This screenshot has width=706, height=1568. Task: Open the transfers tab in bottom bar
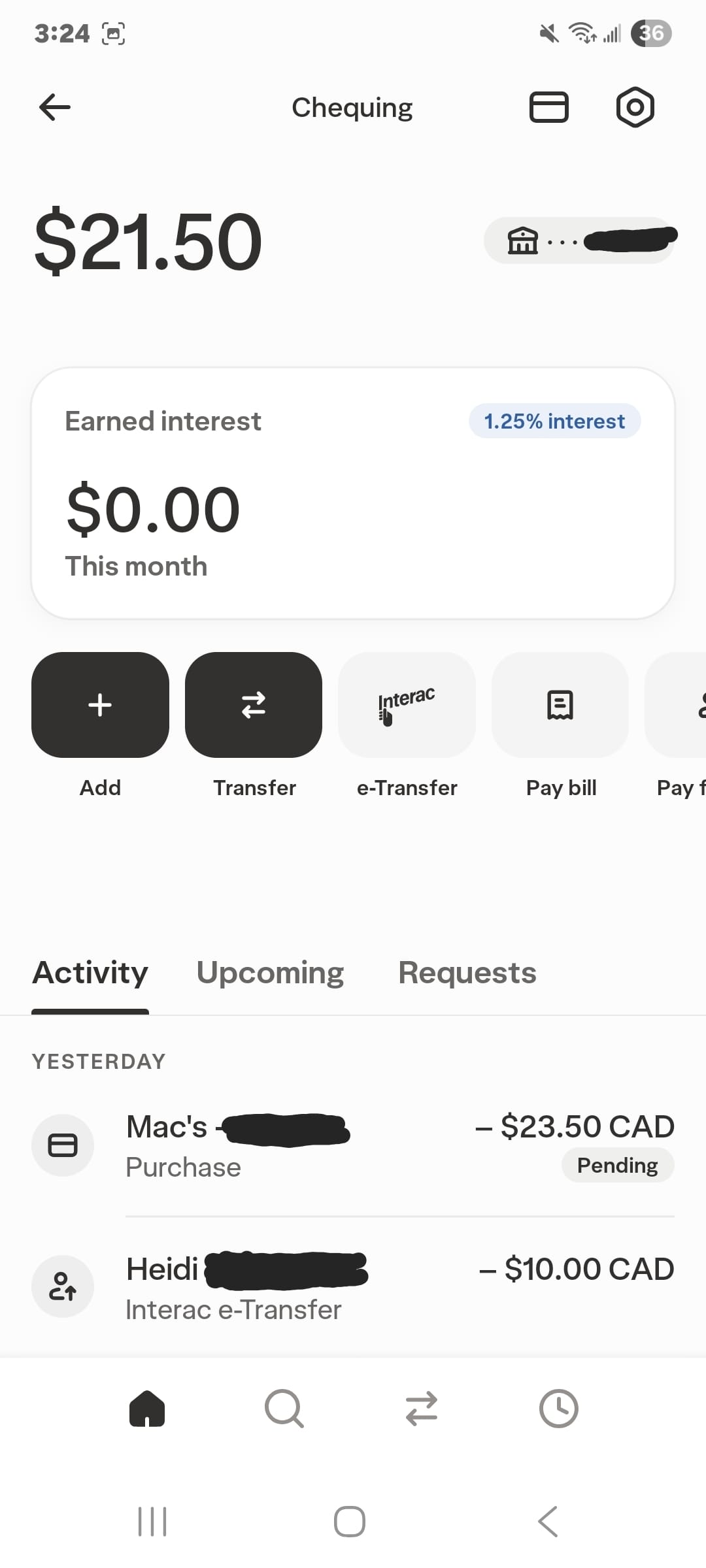422,1408
